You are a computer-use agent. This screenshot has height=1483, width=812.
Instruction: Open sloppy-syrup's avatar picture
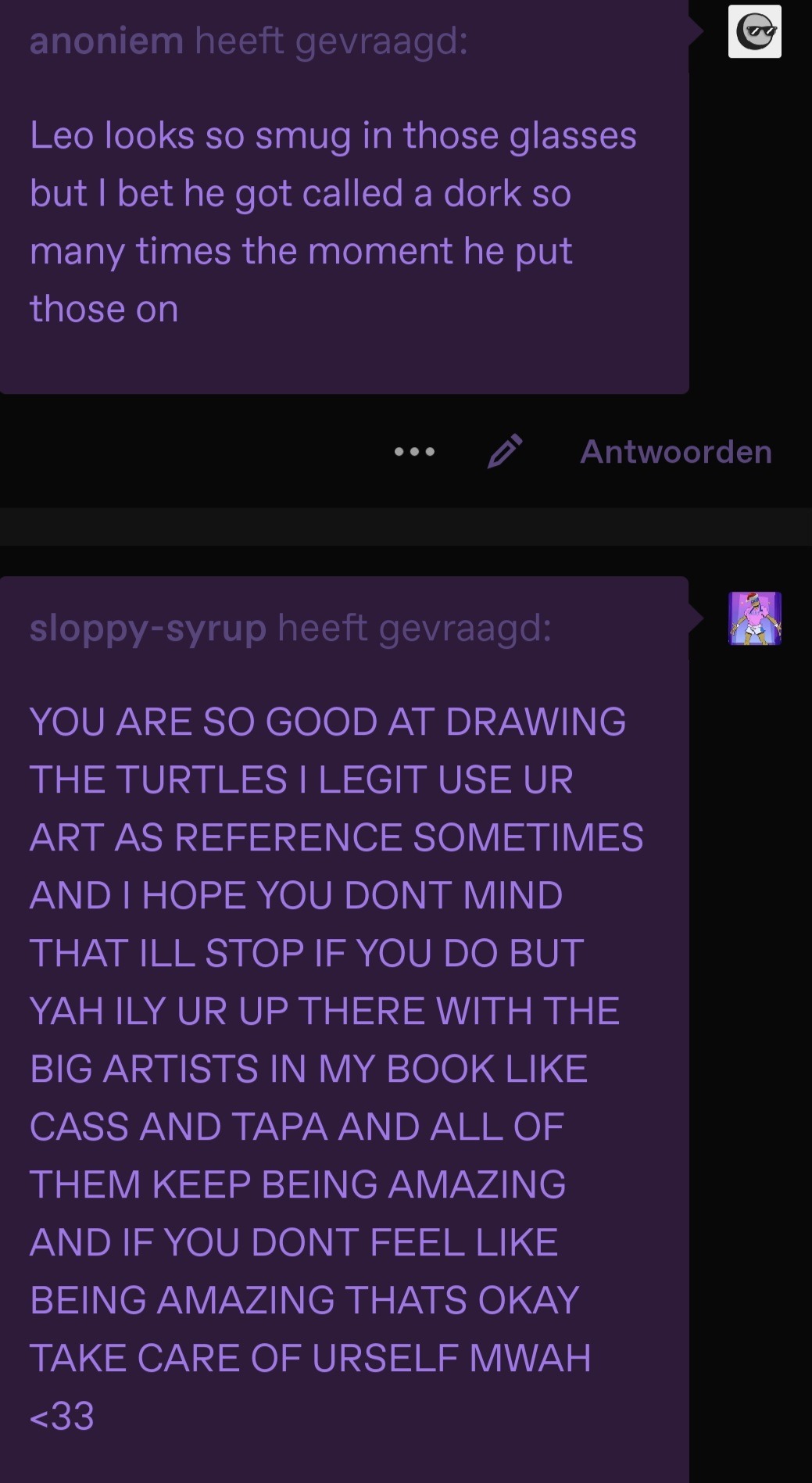[754, 618]
